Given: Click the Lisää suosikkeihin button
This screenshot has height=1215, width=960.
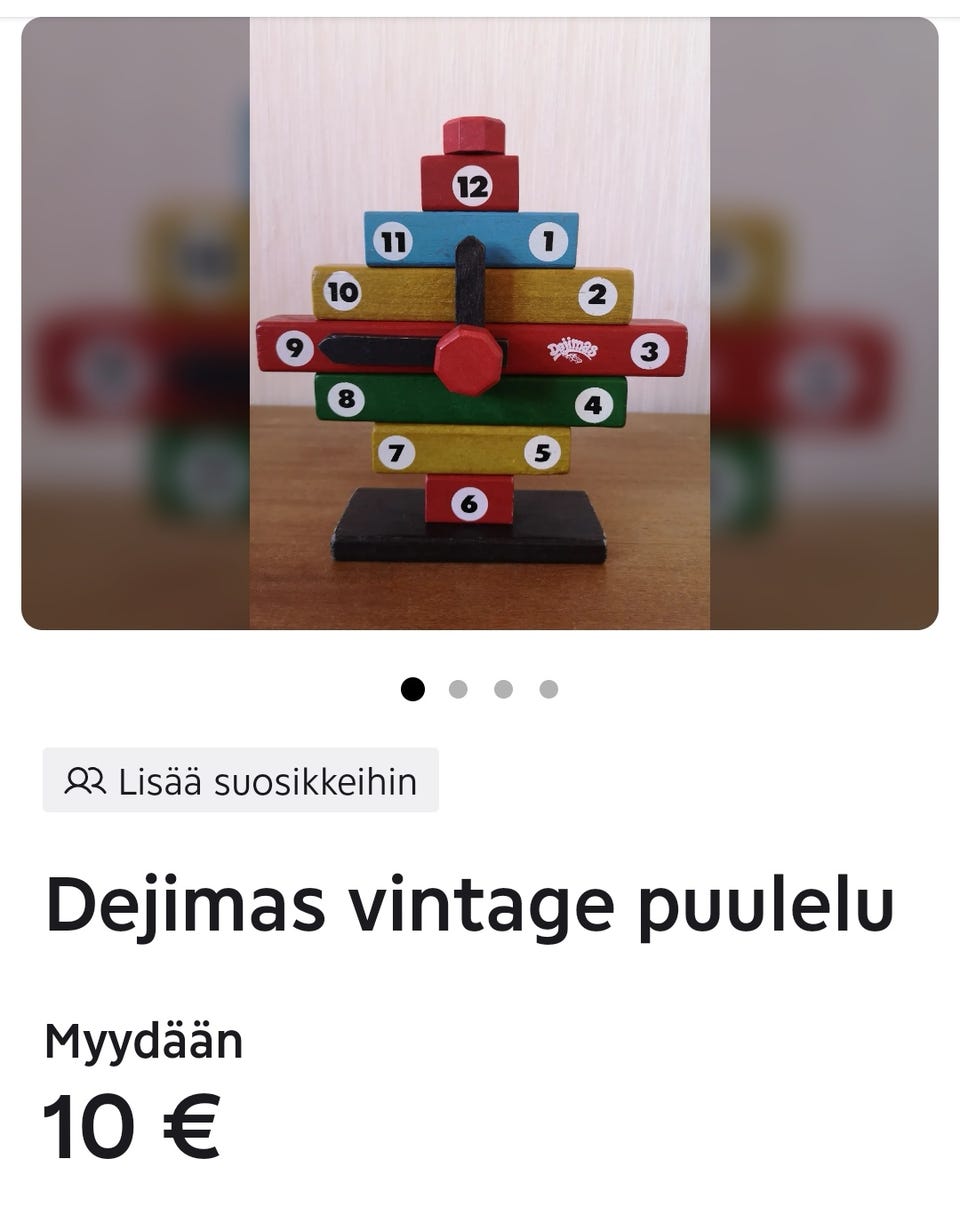Looking at the screenshot, I should coord(240,781).
